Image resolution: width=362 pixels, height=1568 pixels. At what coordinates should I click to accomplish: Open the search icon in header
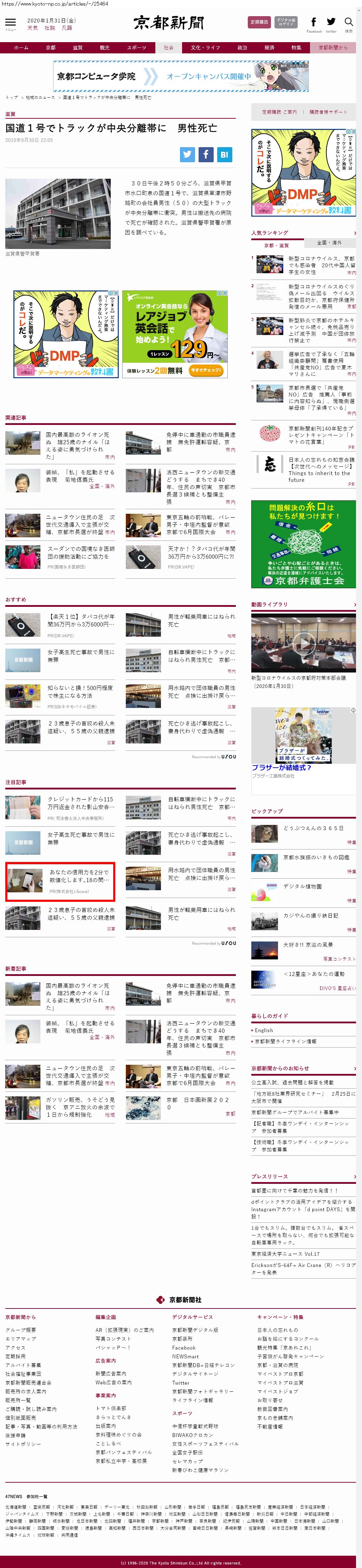point(349,23)
